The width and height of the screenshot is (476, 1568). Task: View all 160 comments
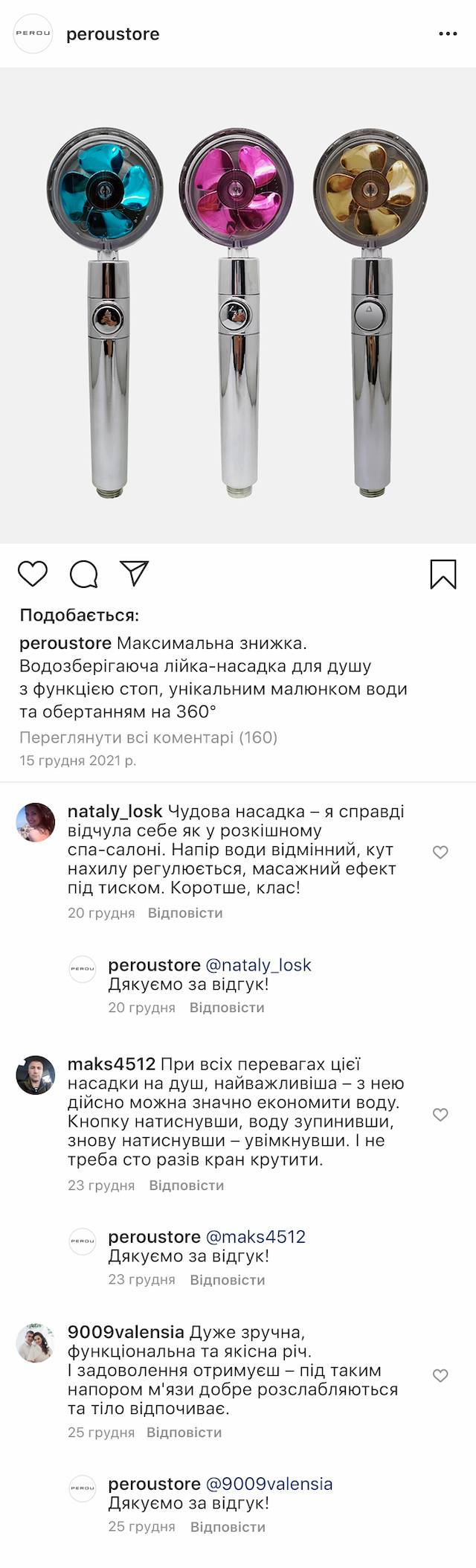pyautogui.click(x=148, y=737)
